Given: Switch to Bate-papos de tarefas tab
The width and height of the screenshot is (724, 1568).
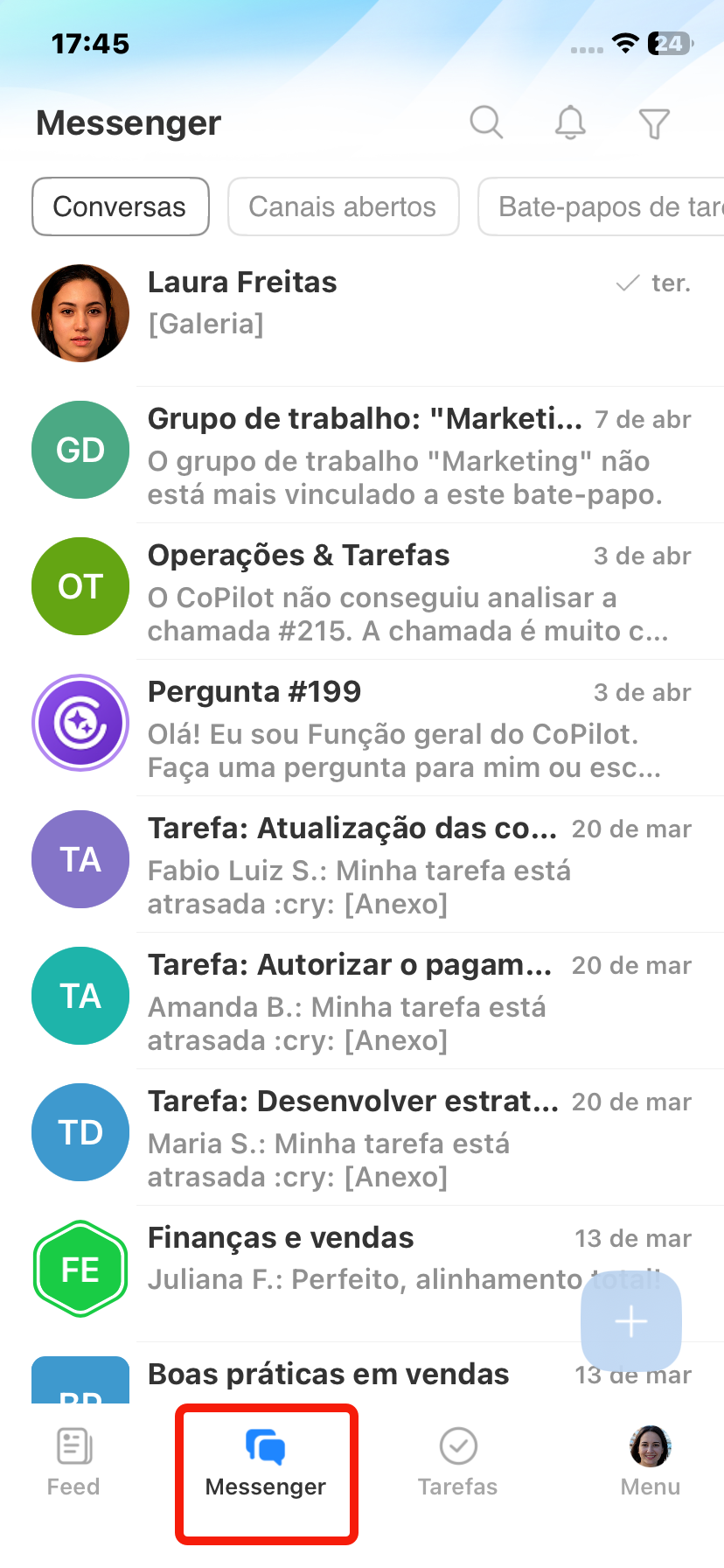Looking at the screenshot, I should pos(603,206).
